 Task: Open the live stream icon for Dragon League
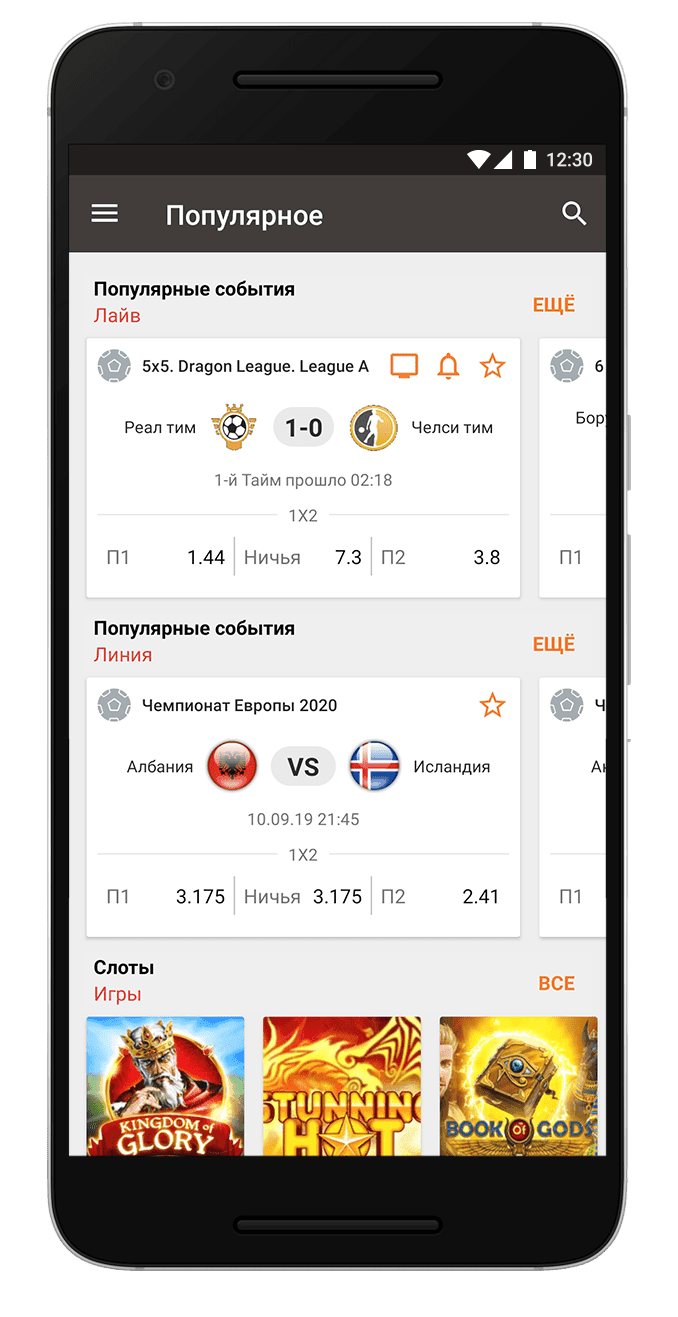click(404, 366)
